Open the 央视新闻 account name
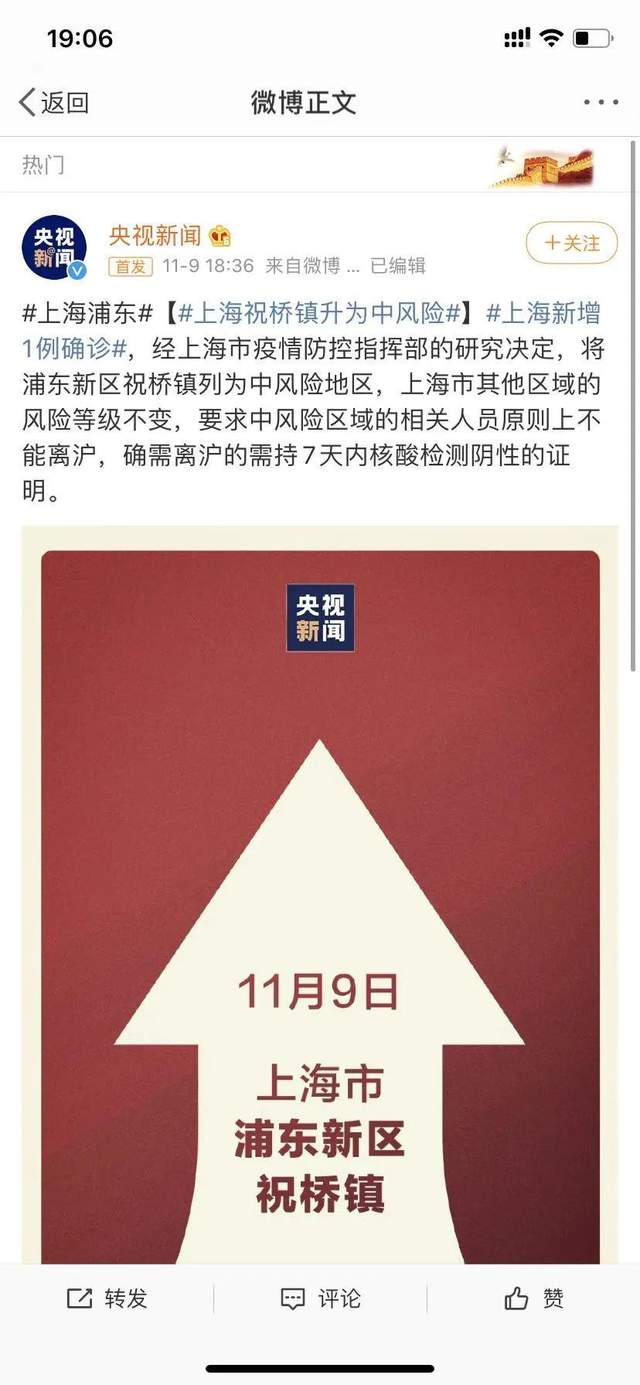The image size is (640, 1385). 154,235
